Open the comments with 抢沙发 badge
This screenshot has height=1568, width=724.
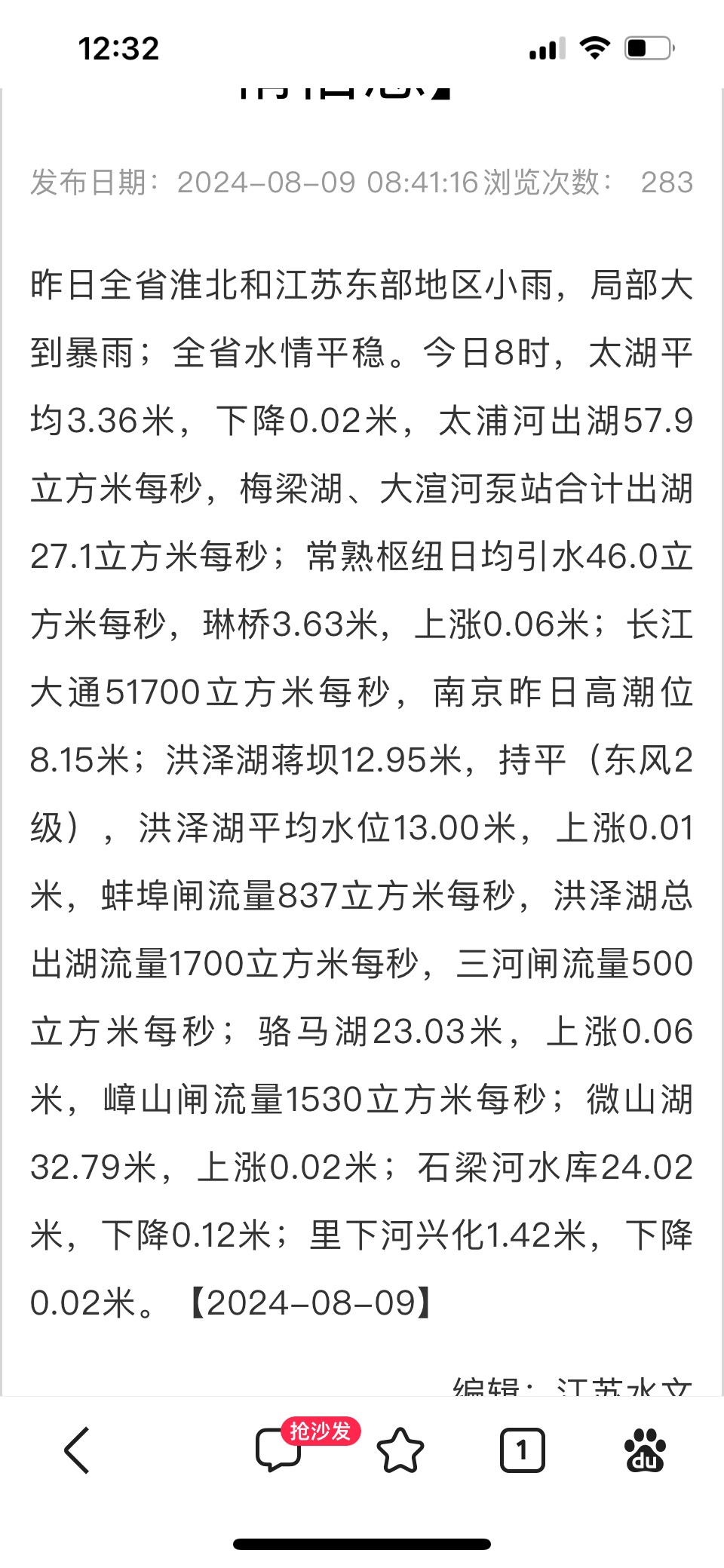[x=279, y=1450]
